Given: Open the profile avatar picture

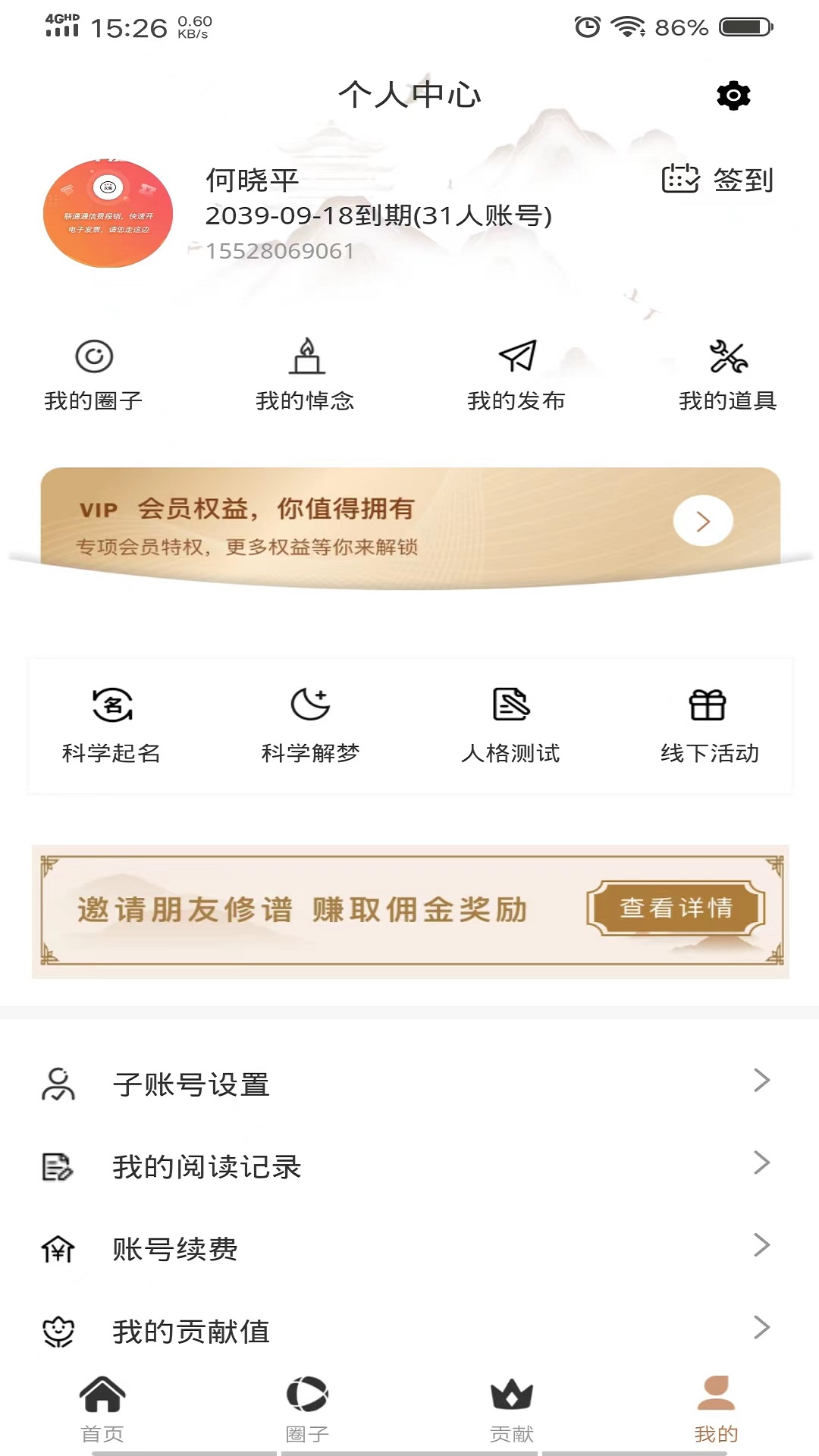Looking at the screenshot, I should coord(108,214).
